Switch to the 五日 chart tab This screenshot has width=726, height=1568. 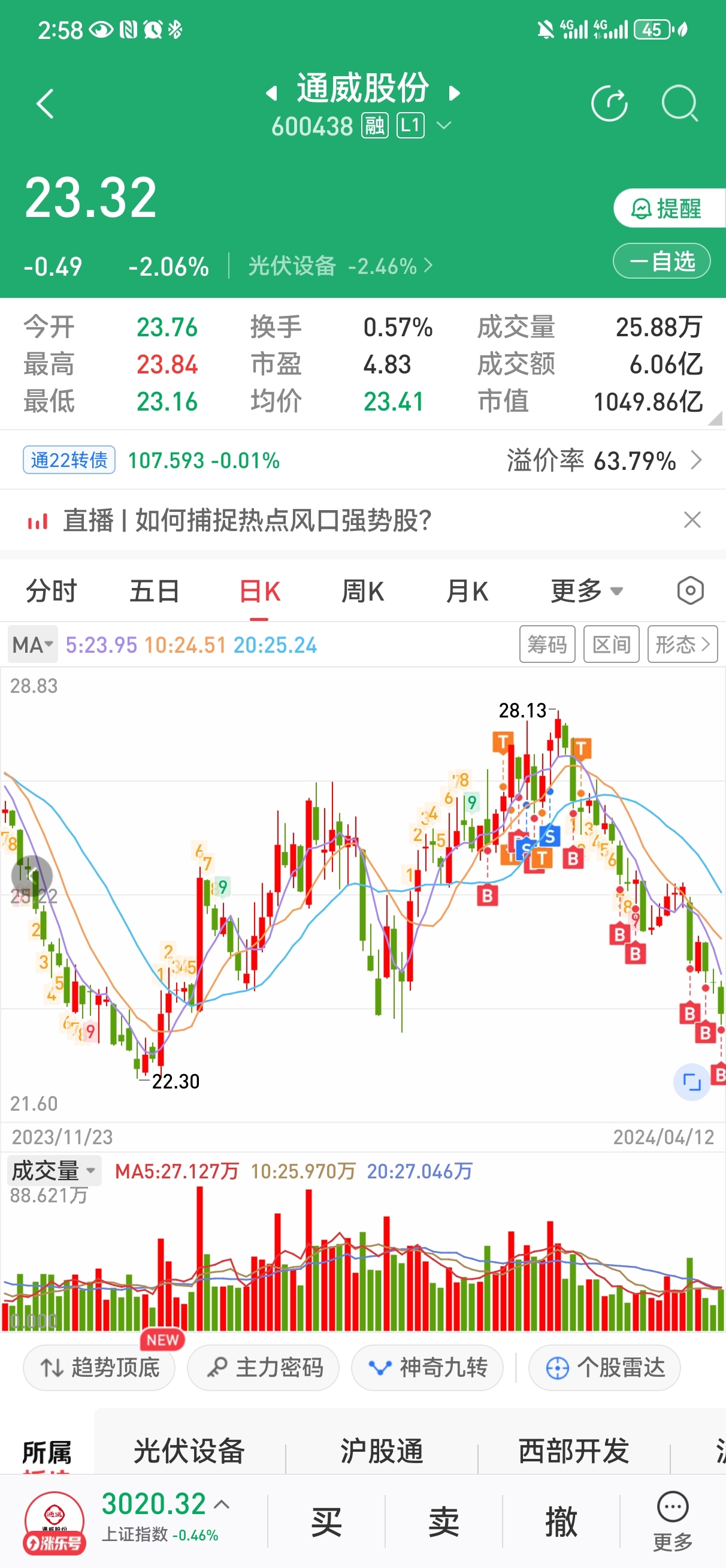tap(155, 591)
